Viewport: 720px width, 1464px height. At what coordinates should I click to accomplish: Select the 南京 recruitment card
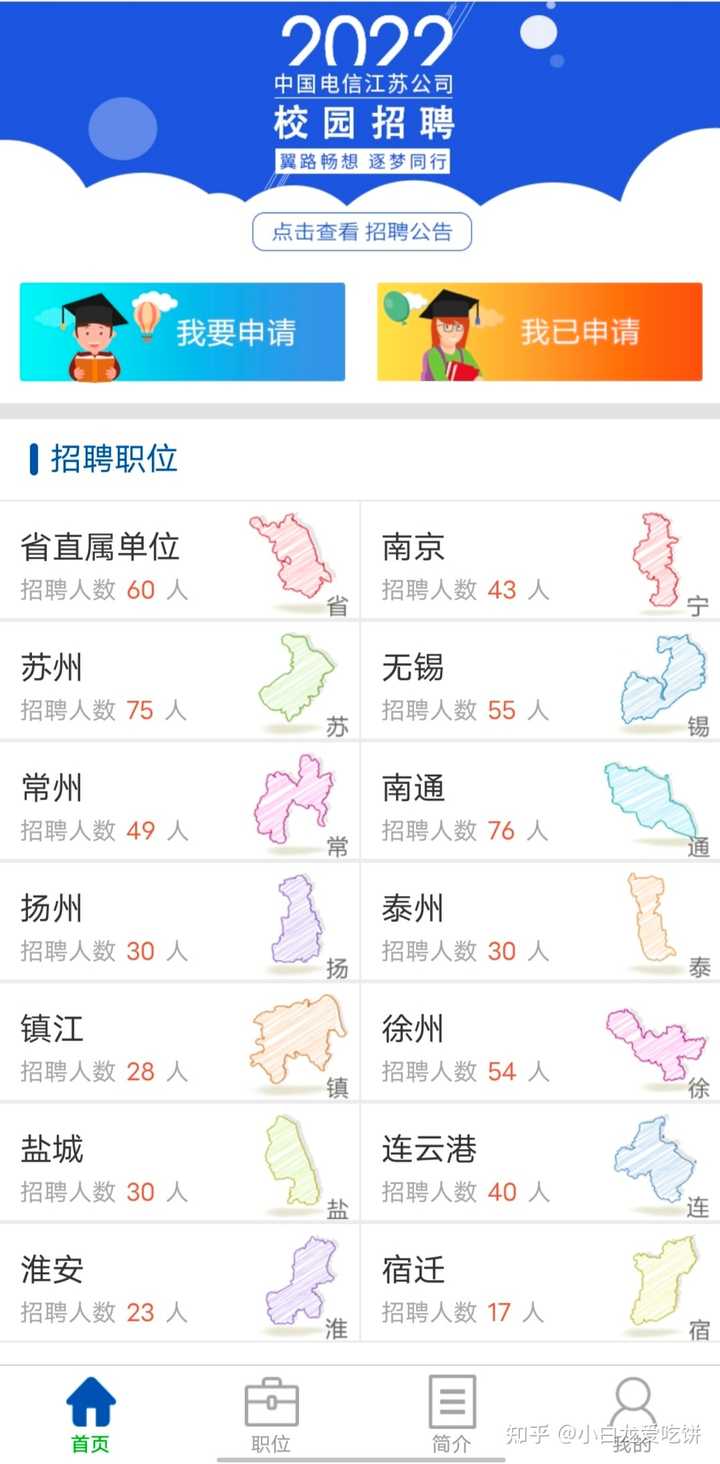[x=541, y=560]
